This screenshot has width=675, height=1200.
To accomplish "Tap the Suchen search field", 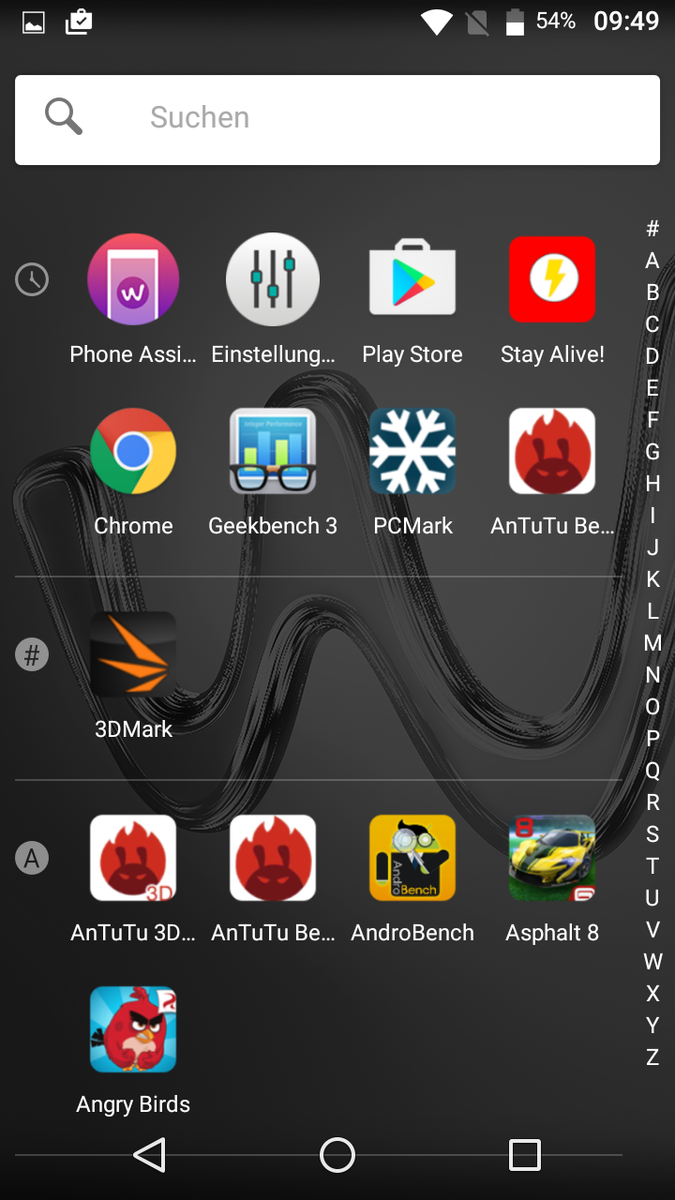I will pyautogui.click(x=337, y=119).
